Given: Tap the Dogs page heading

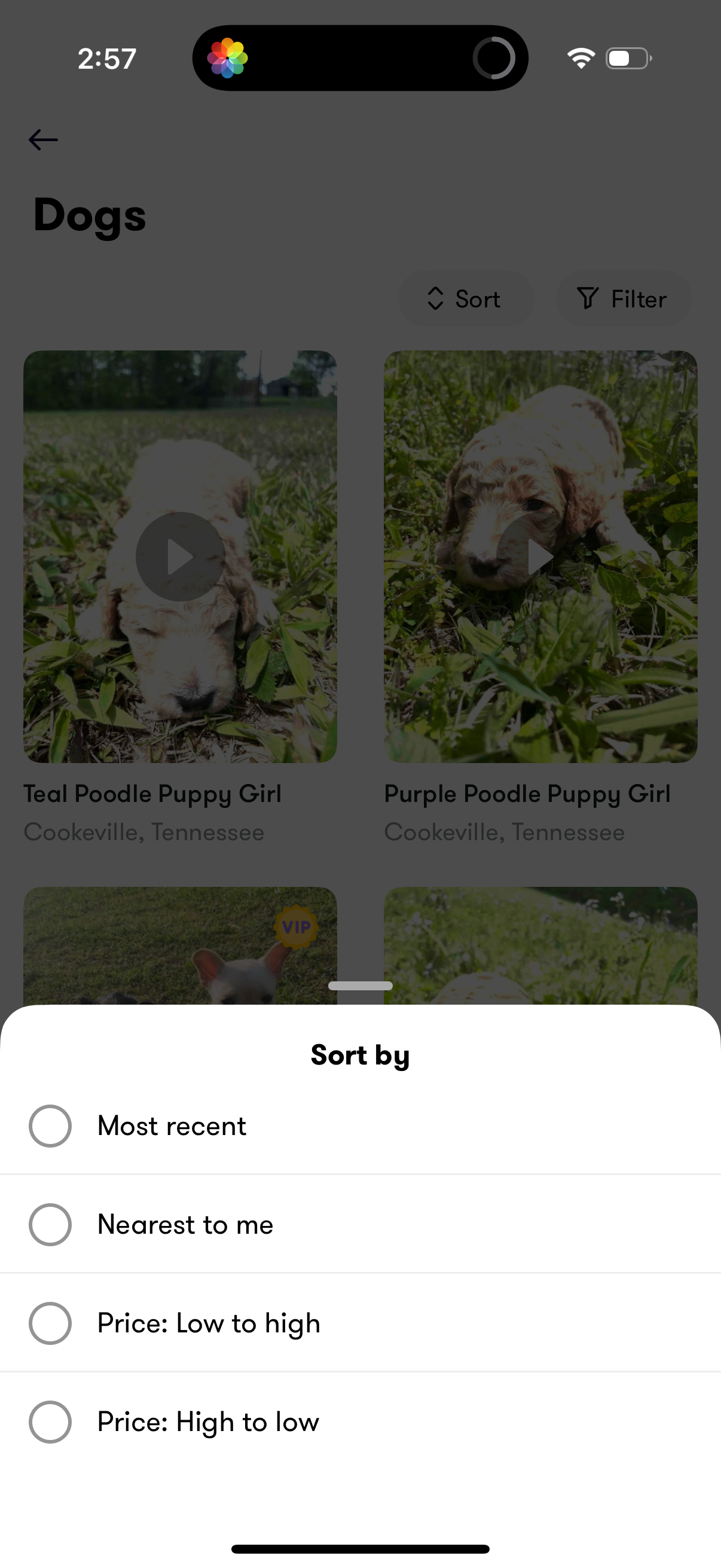Looking at the screenshot, I should (x=89, y=214).
